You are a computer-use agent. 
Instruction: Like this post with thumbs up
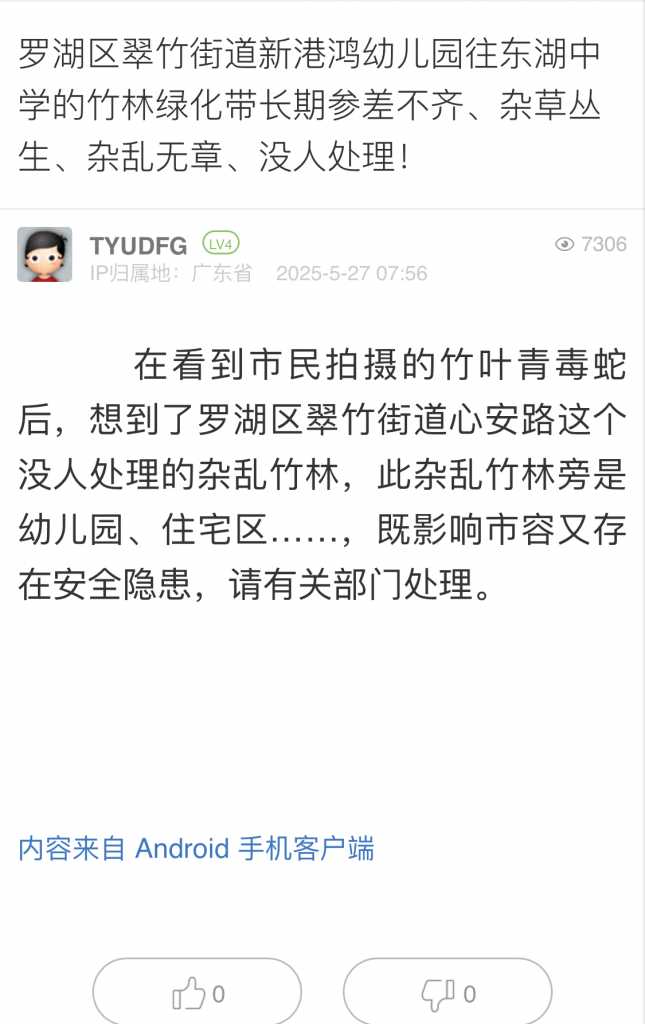(197, 993)
